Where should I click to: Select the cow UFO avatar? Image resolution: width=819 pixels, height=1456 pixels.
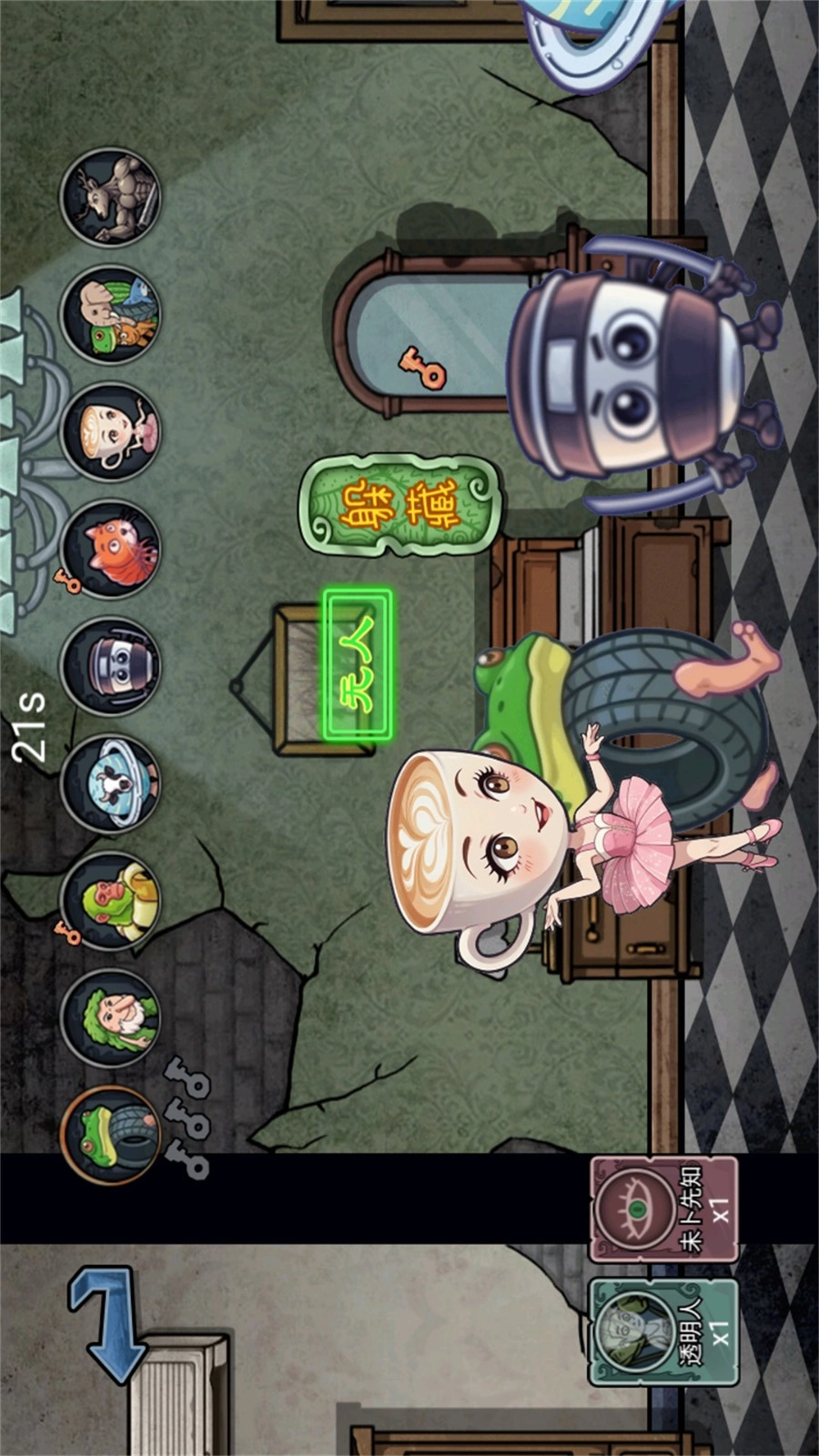[111, 784]
